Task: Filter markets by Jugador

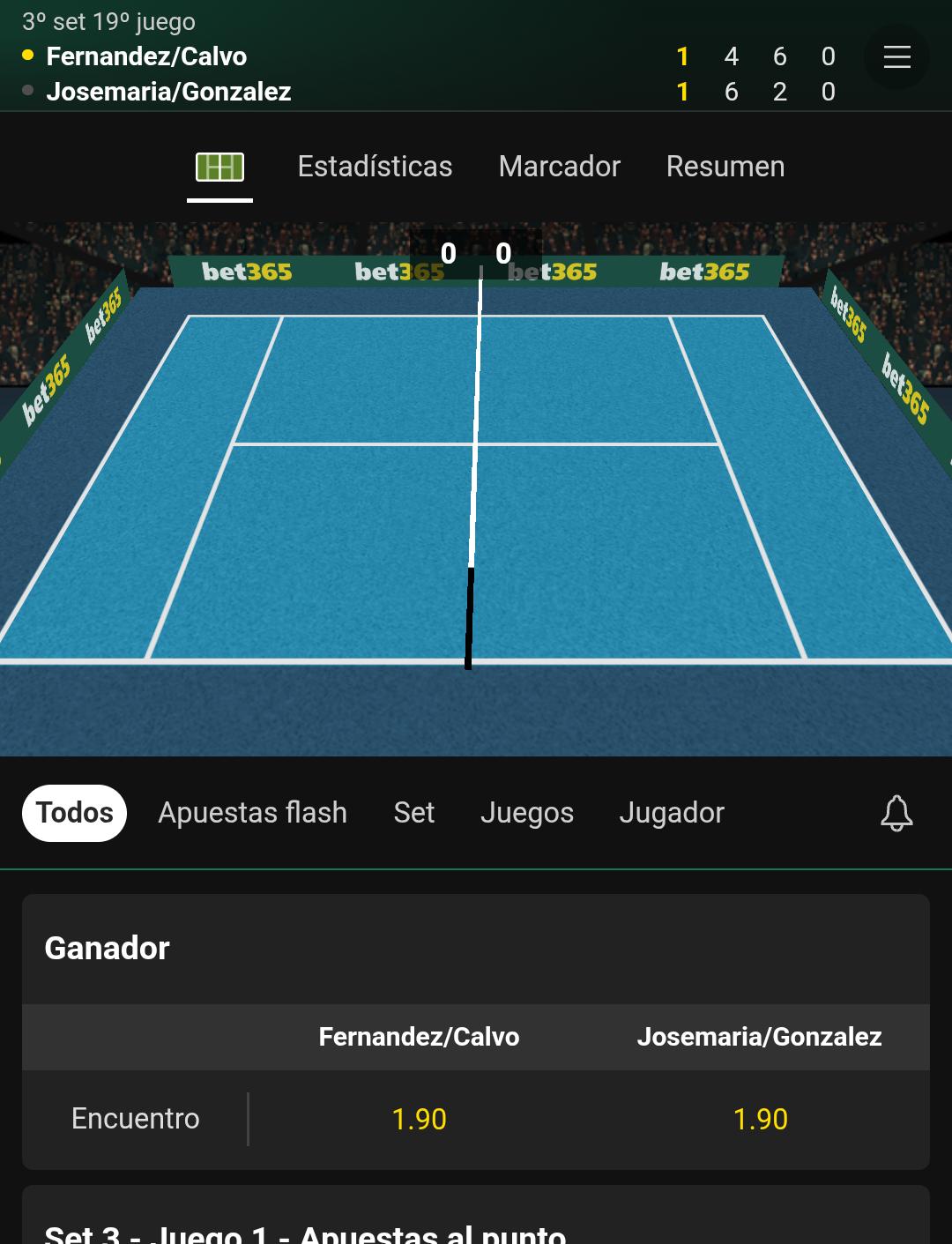Action: [672, 813]
